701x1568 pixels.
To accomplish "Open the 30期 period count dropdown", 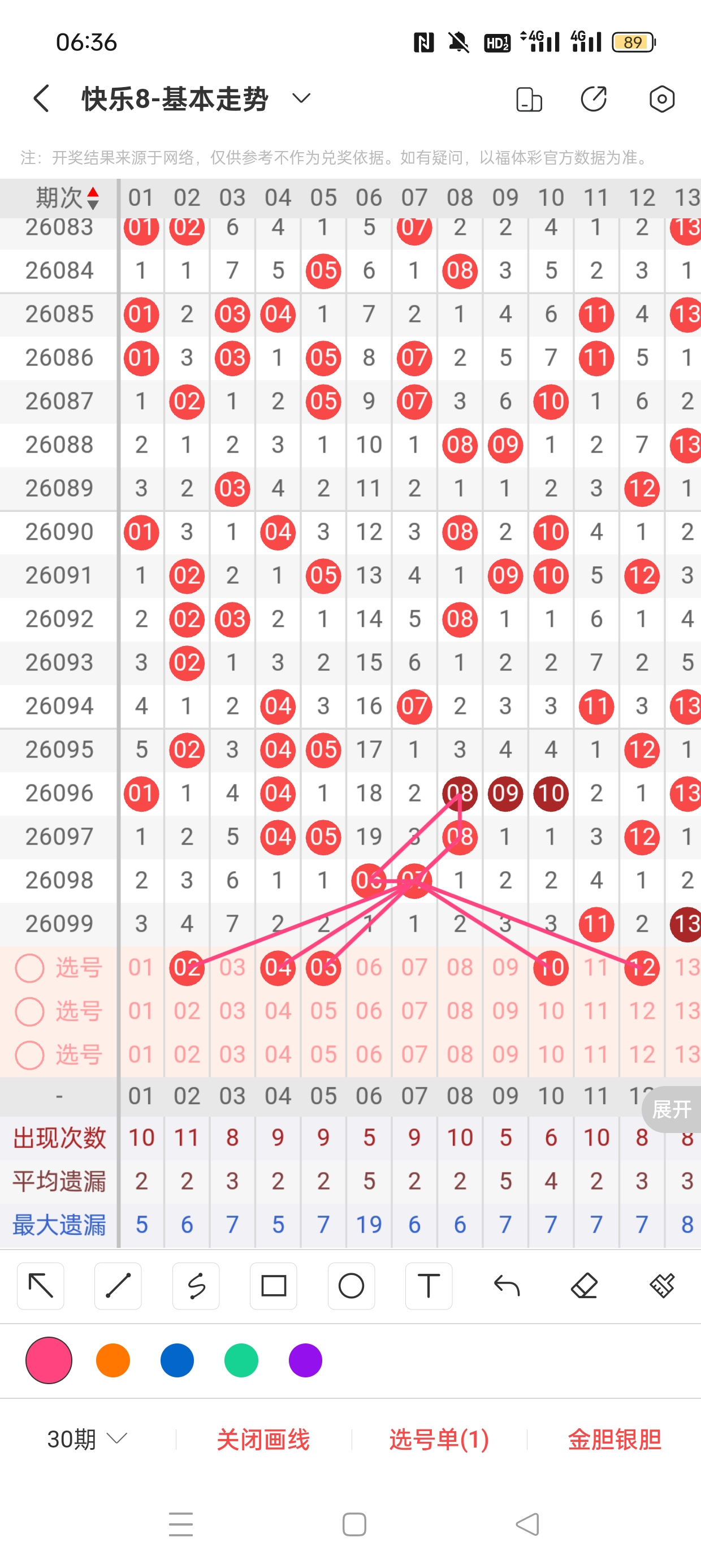I will pyautogui.click(x=87, y=1439).
